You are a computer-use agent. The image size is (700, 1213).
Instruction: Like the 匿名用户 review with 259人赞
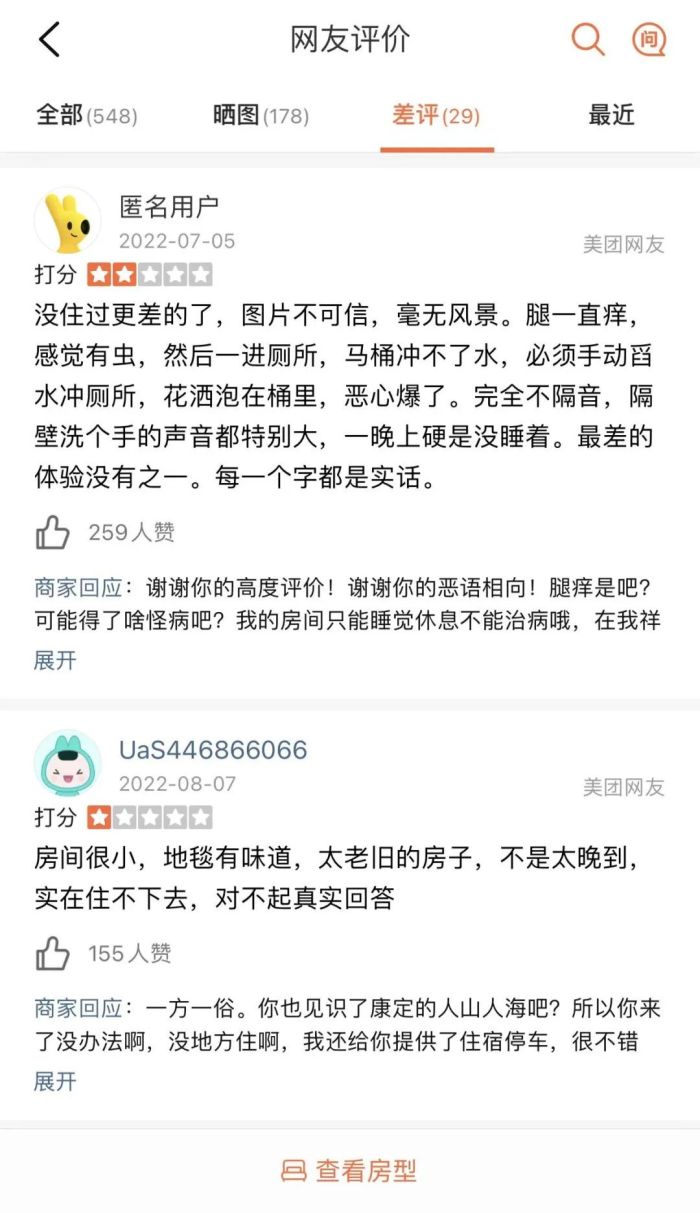click(x=53, y=533)
